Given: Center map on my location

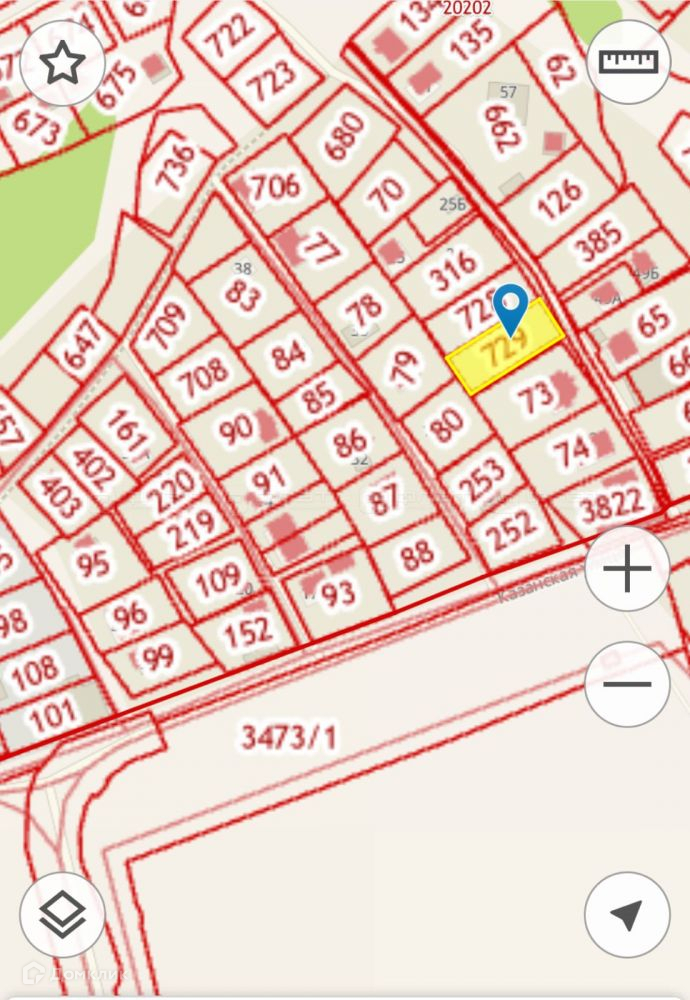Looking at the screenshot, I should [x=627, y=914].
